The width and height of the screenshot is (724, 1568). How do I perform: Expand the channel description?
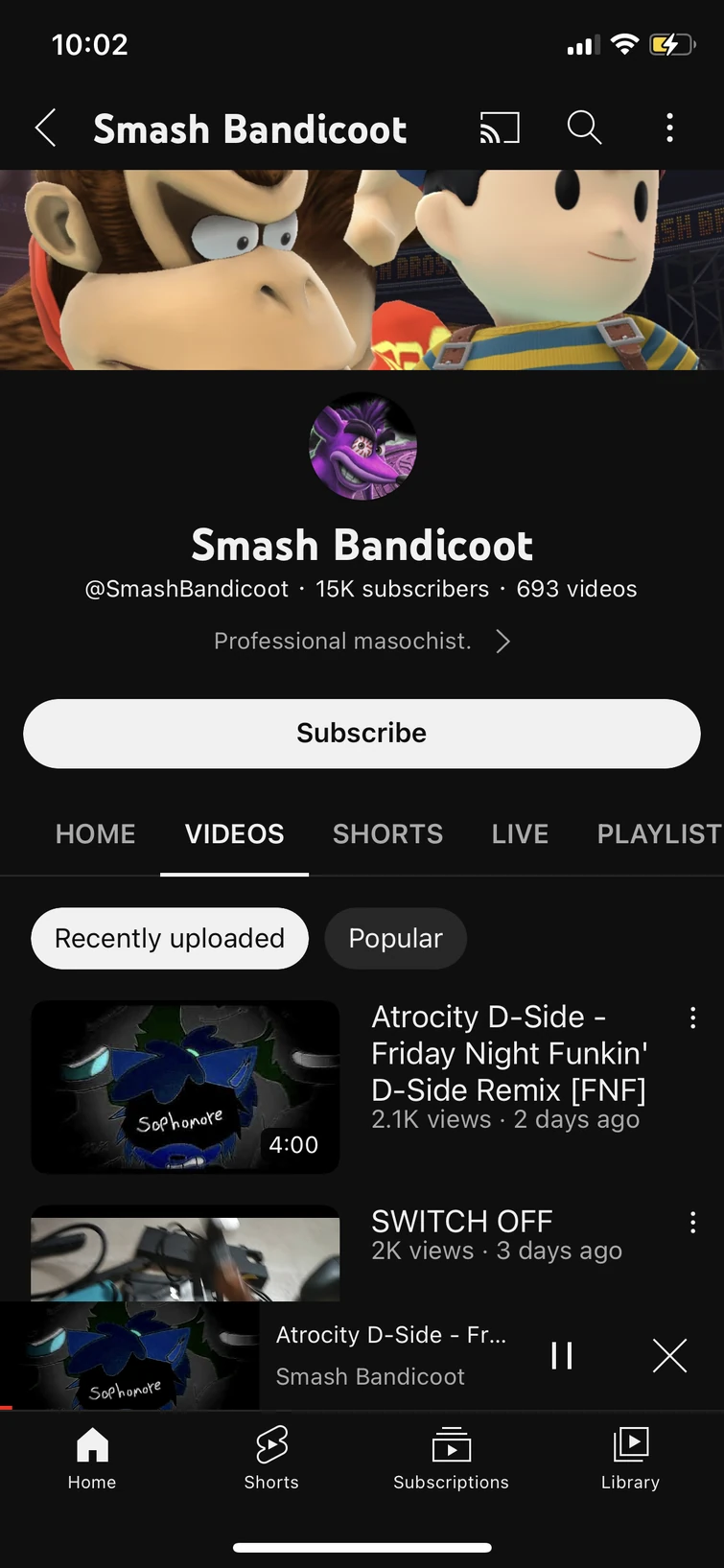[x=502, y=641]
